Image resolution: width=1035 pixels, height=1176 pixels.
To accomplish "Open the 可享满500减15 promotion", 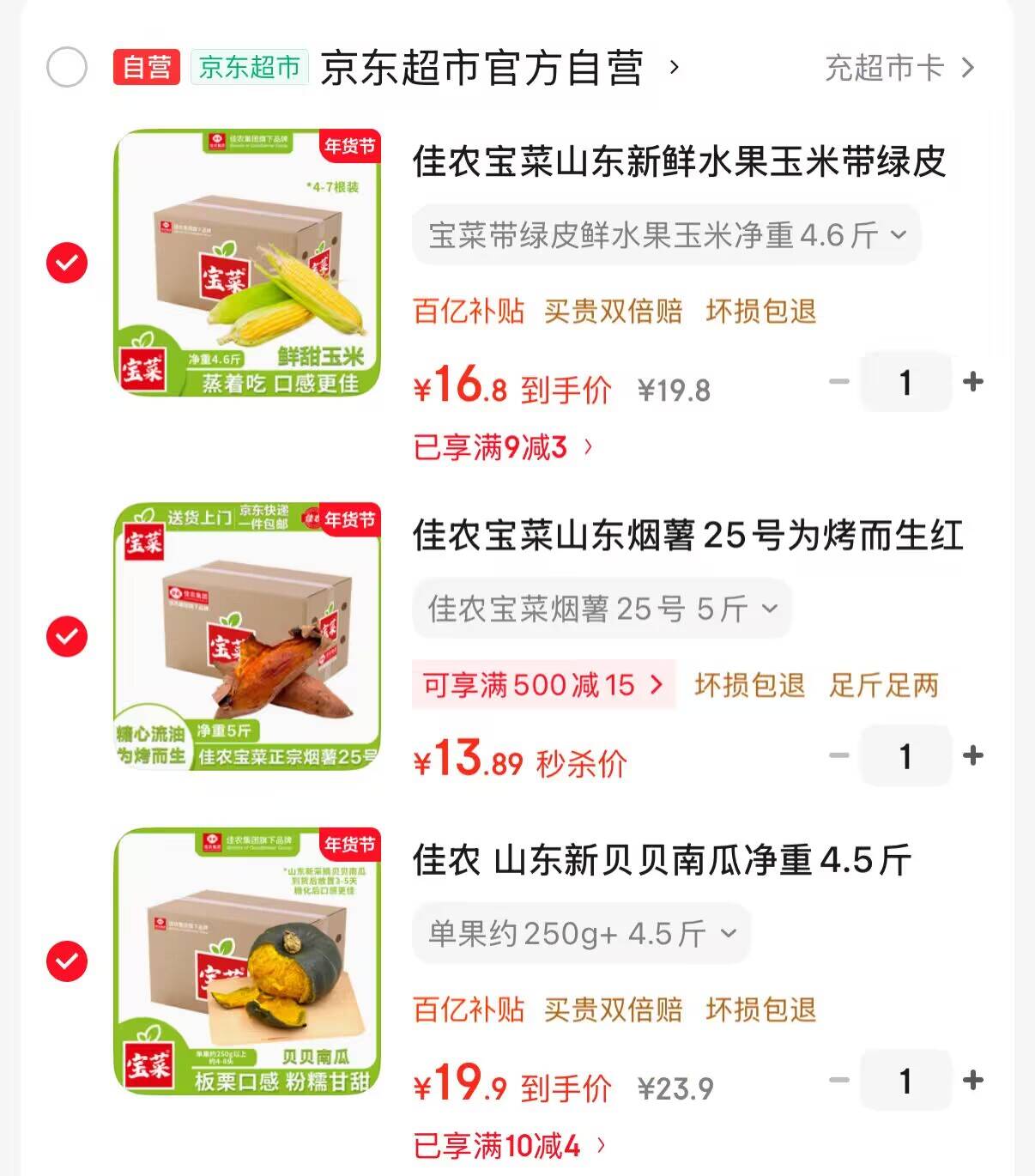I will [x=543, y=685].
